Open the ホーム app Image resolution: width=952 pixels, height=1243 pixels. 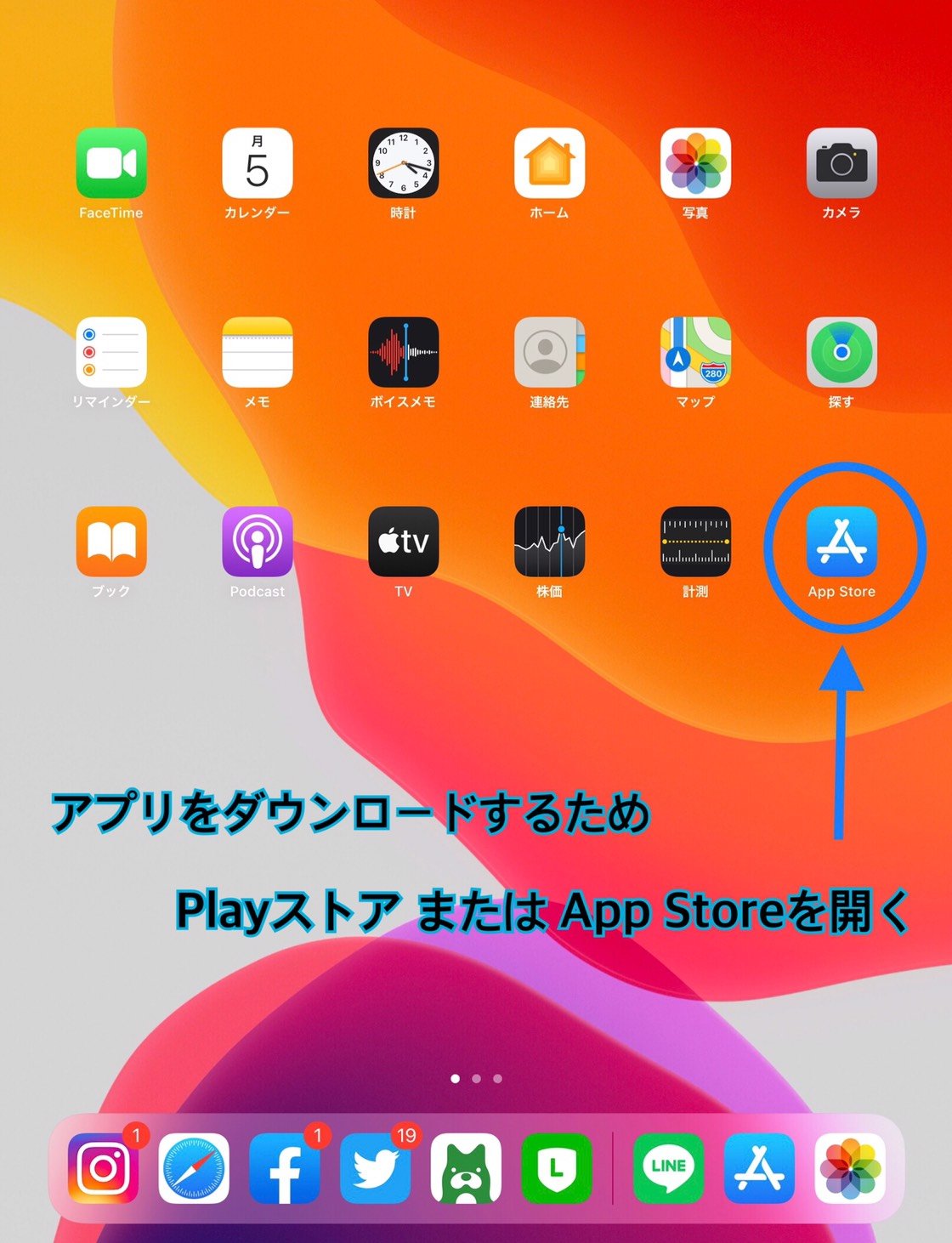coord(549,163)
